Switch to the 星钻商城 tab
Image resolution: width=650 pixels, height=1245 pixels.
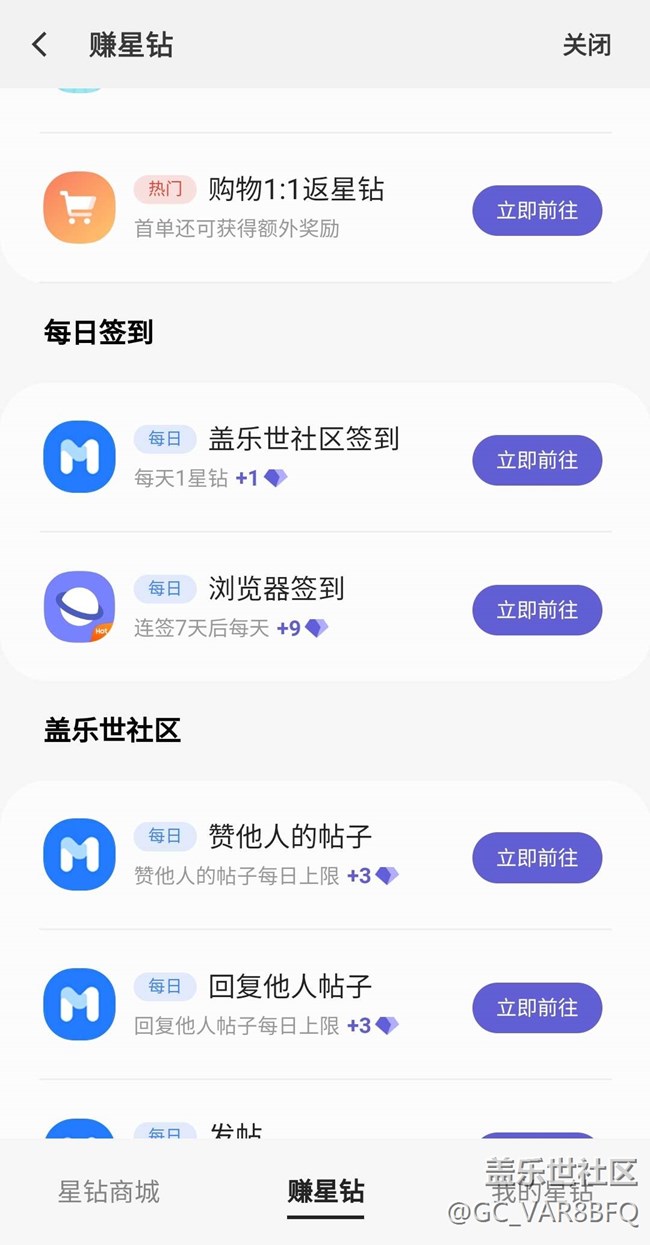[109, 1192]
